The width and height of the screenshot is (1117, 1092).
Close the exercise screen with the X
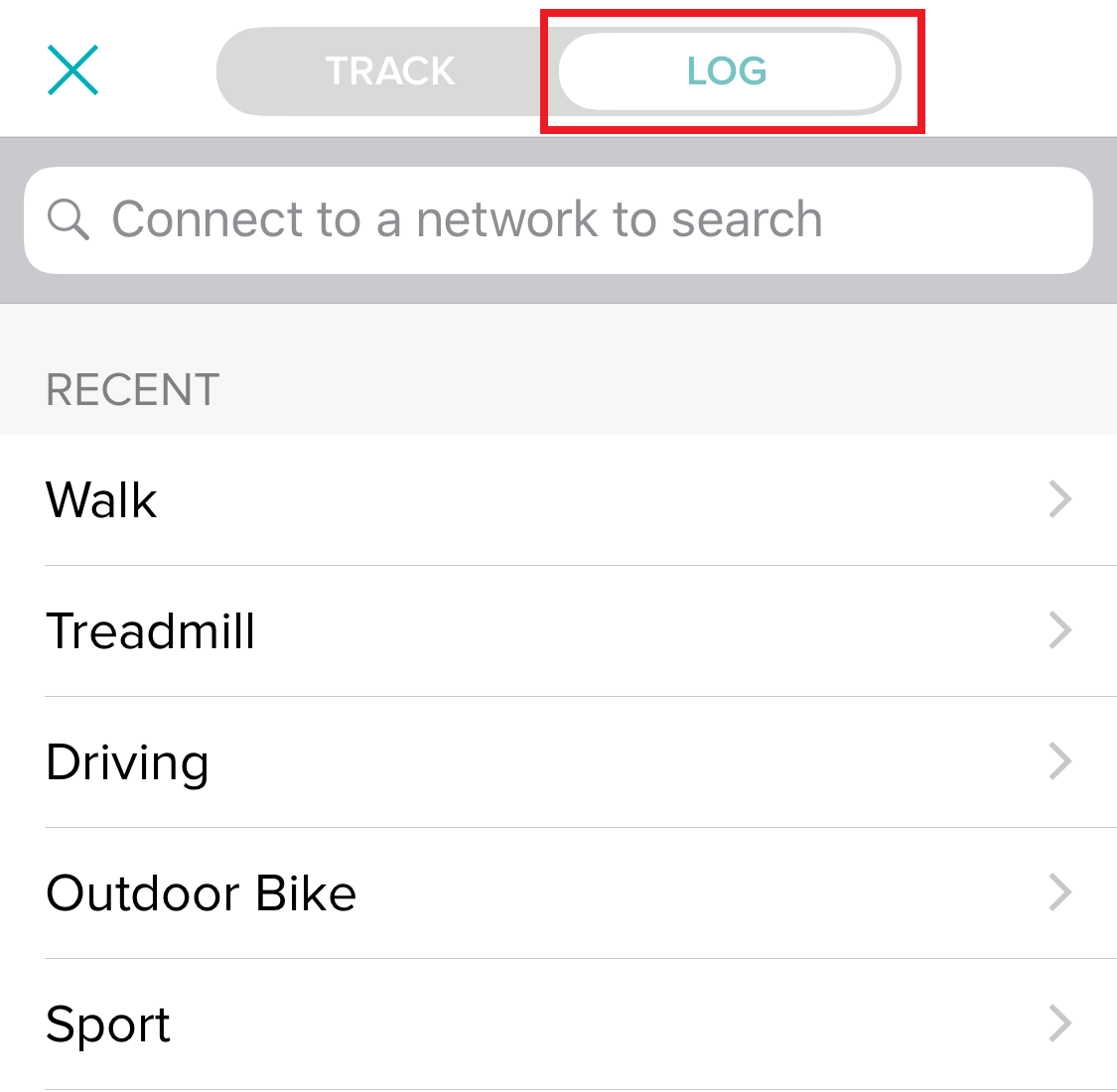72,70
